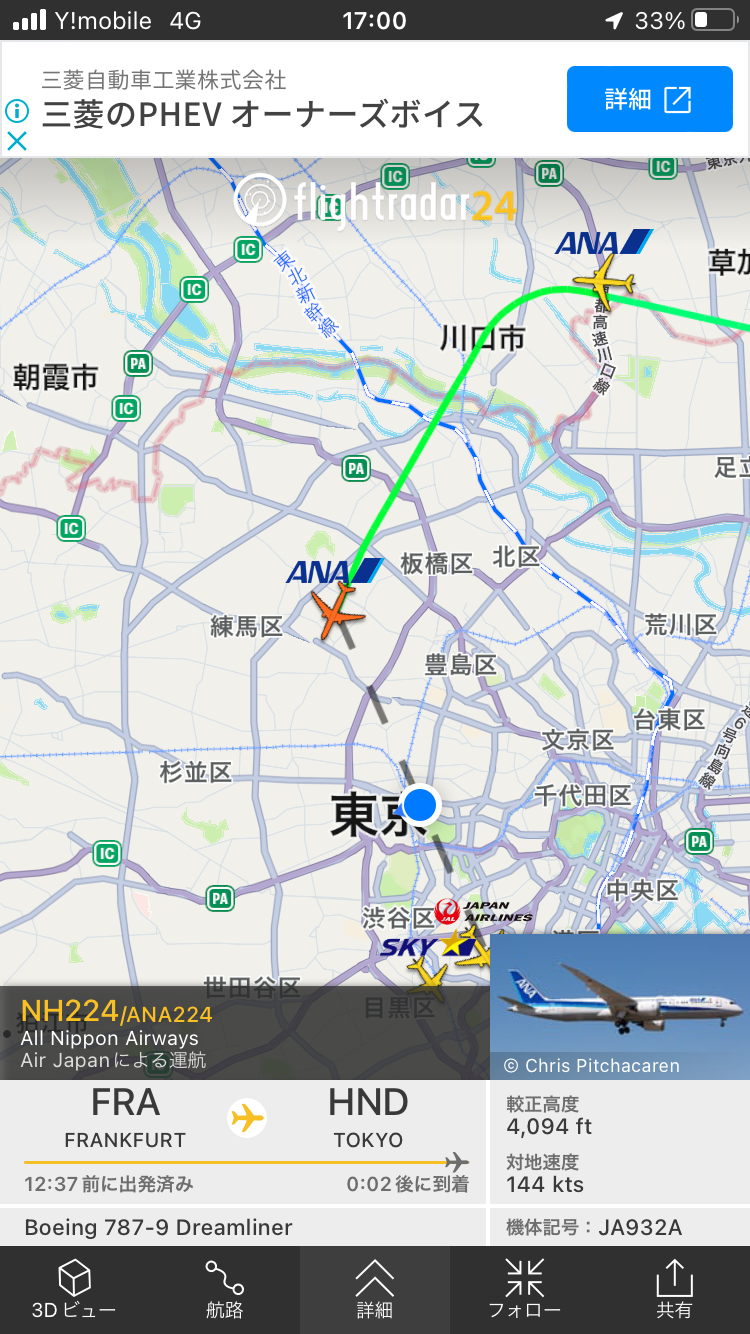Open the ad info icon
Screen dimensions: 750x1334
coord(17,110)
